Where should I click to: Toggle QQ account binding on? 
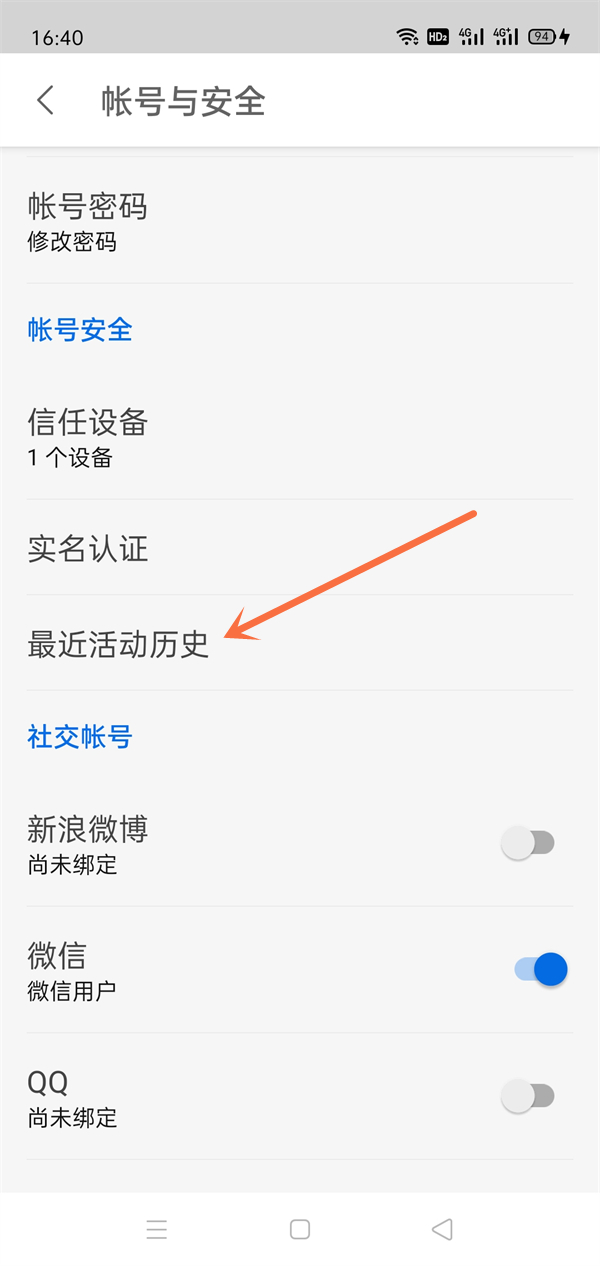[x=528, y=1097]
